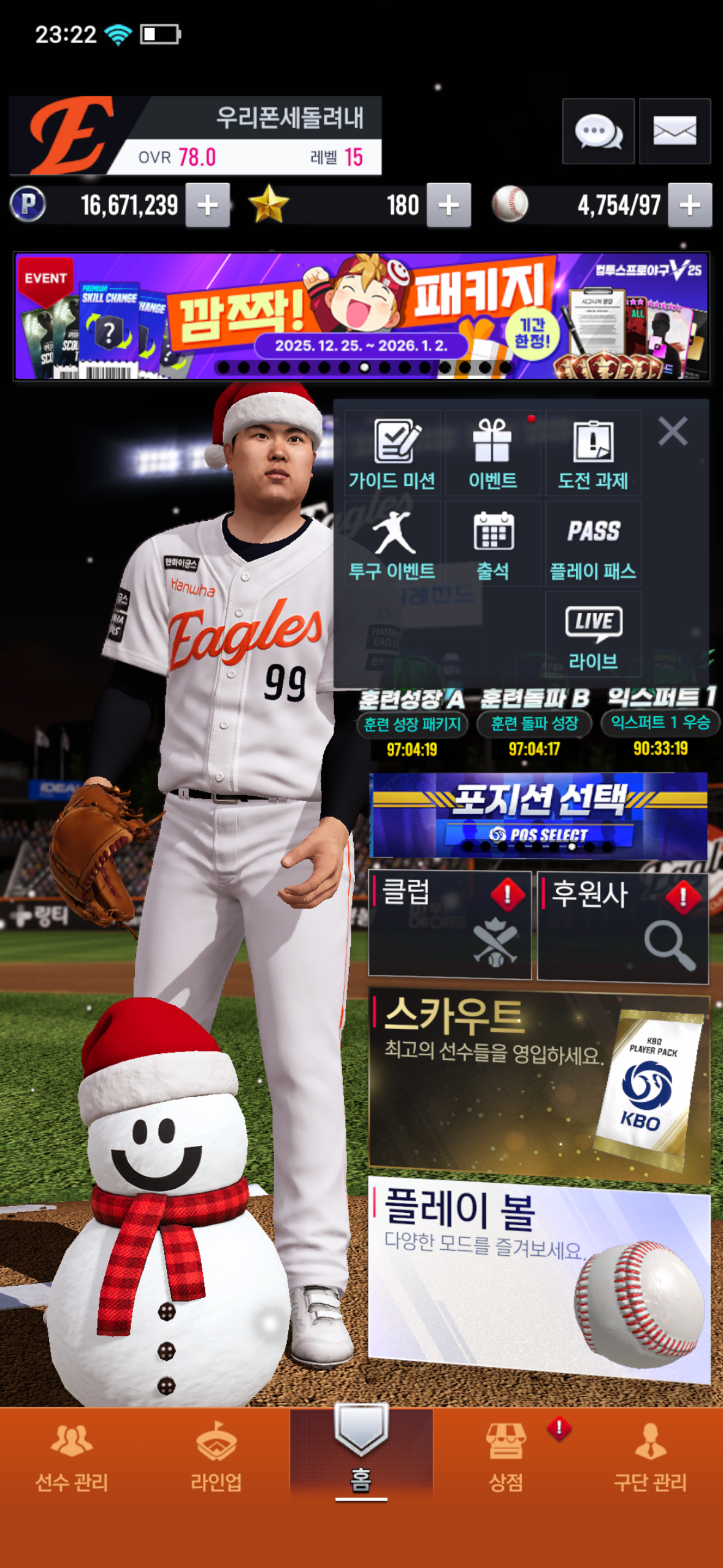The height and width of the screenshot is (1568, 723).
Task: Open the mailbox envelope icon
Action: [x=675, y=131]
